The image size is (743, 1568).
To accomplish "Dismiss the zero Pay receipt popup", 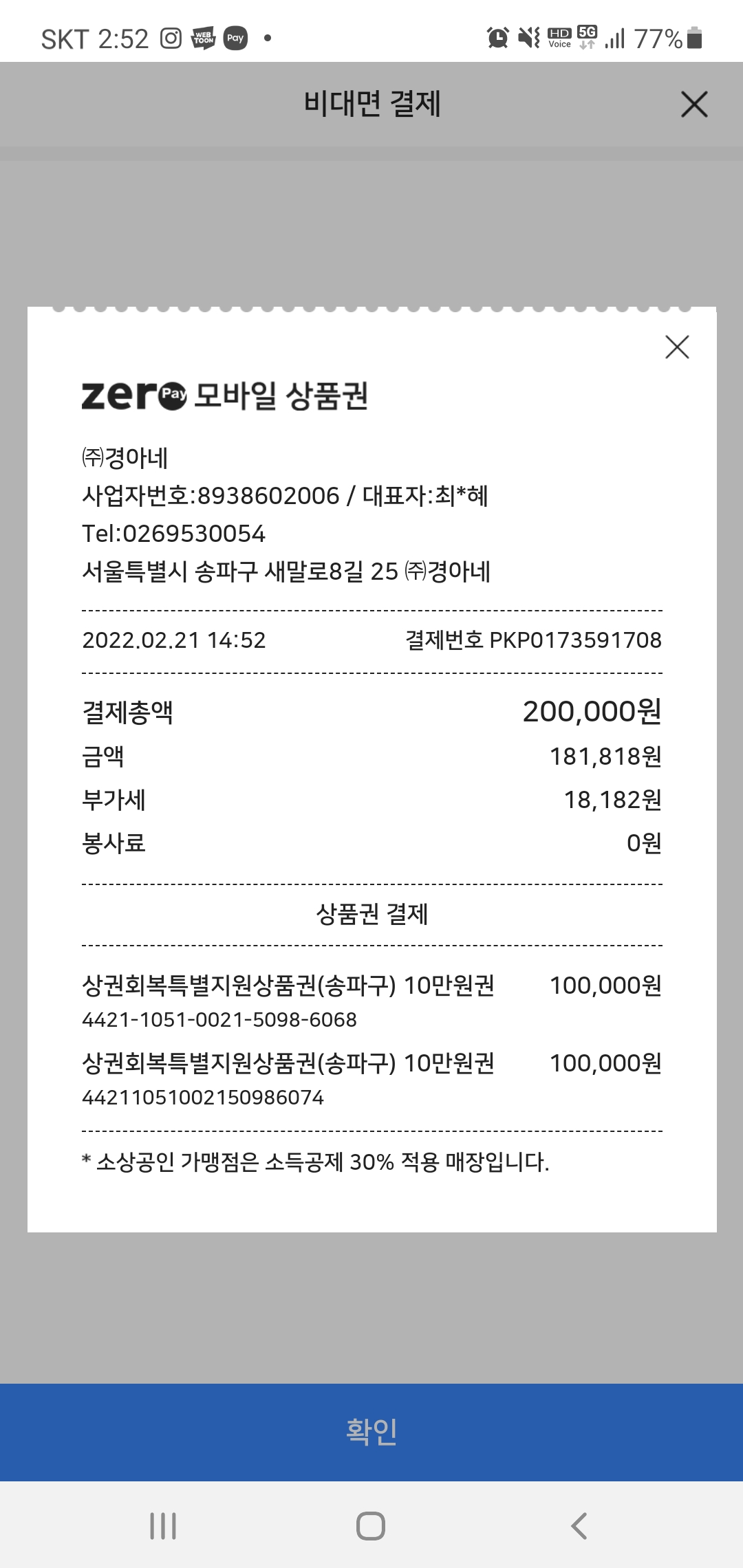I will tap(677, 347).
